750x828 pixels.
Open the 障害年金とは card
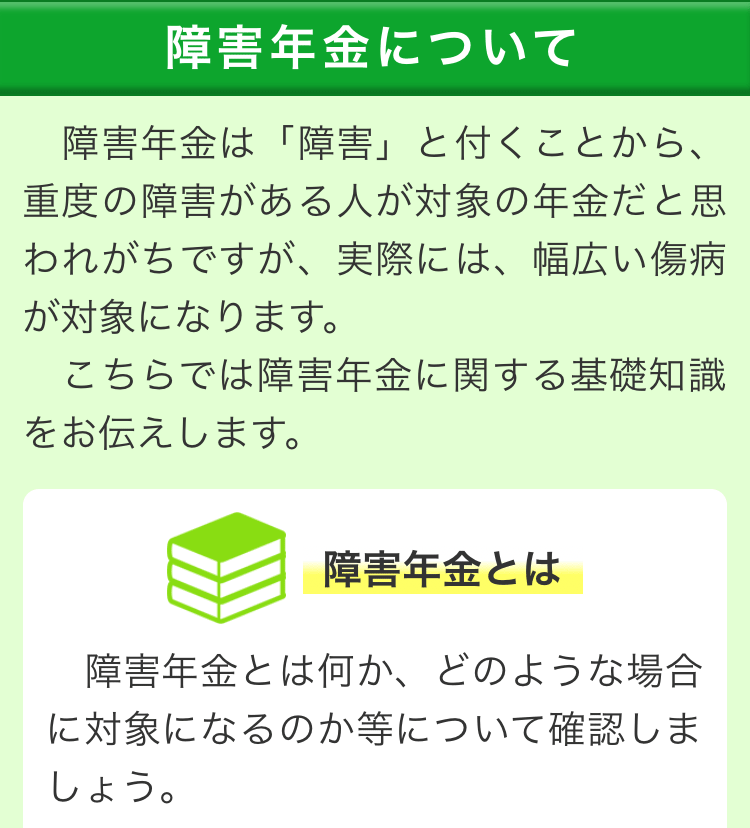click(441, 570)
